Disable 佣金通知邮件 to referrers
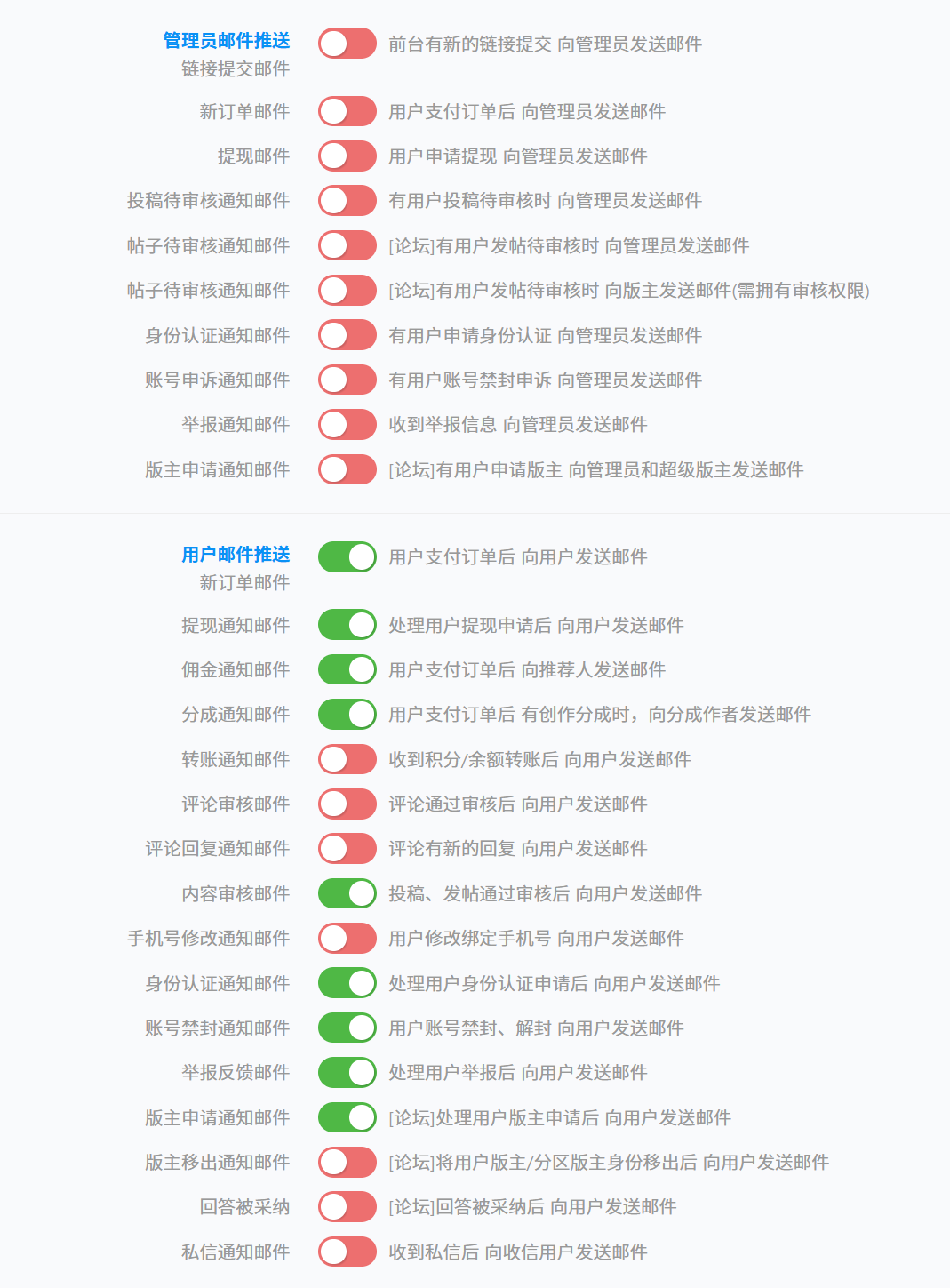950x1288 pixels. coord(347,669)
